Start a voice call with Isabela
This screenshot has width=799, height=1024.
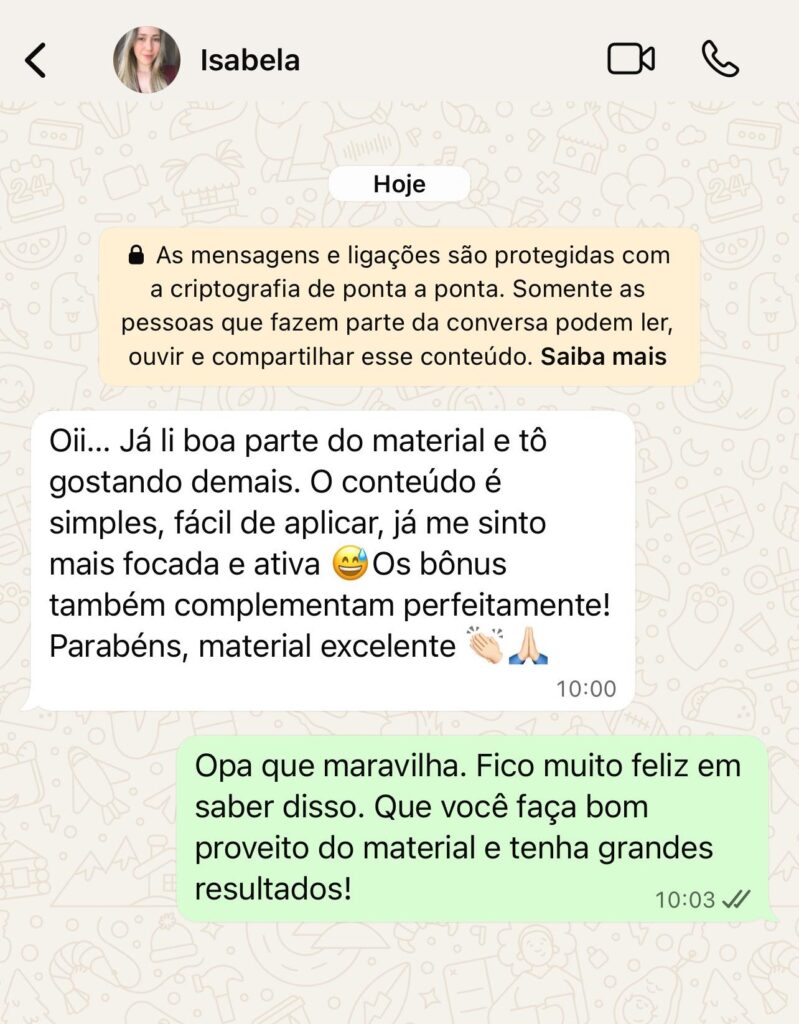point(720,59)
